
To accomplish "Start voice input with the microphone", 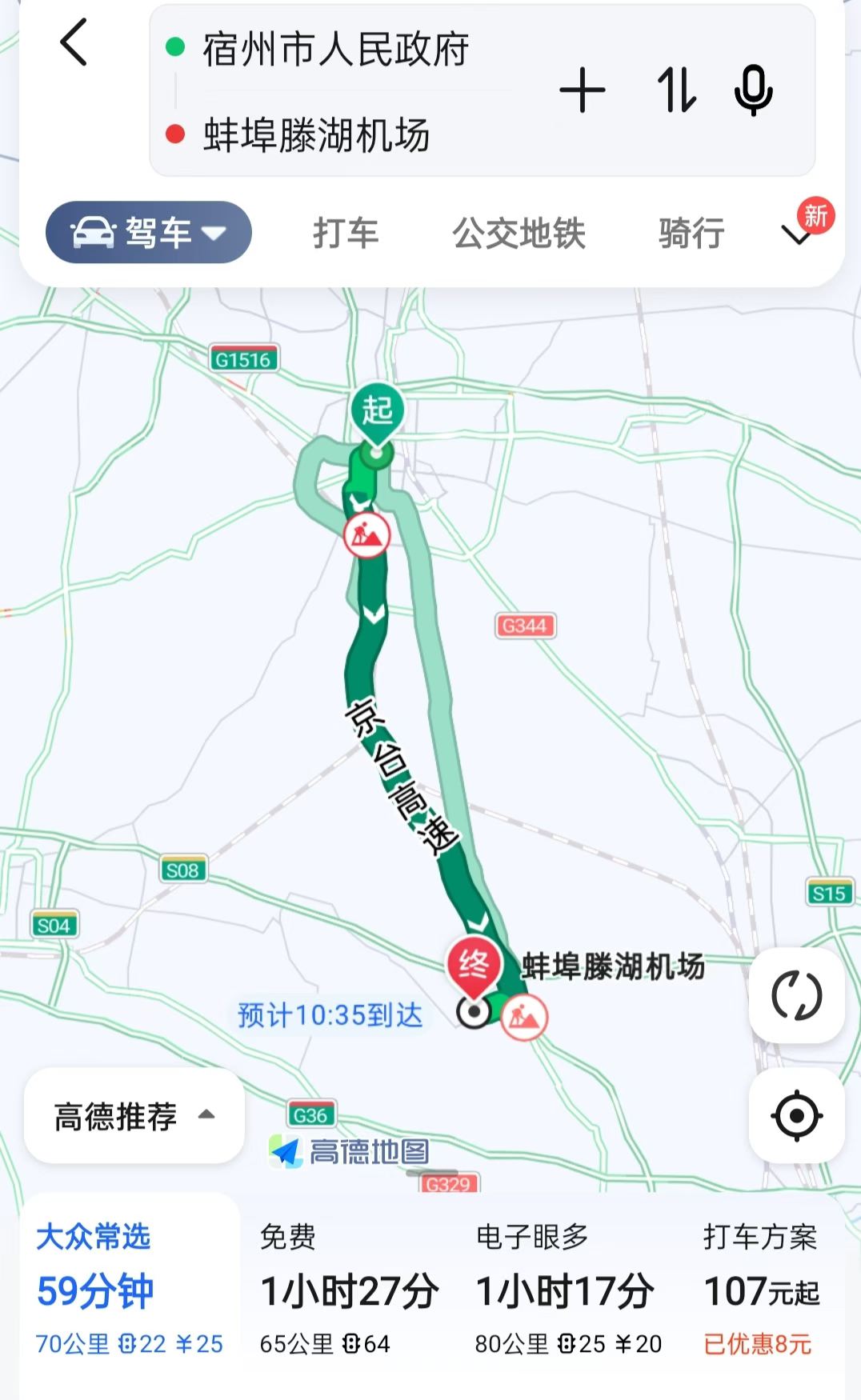I will click(x=753, y=90).
